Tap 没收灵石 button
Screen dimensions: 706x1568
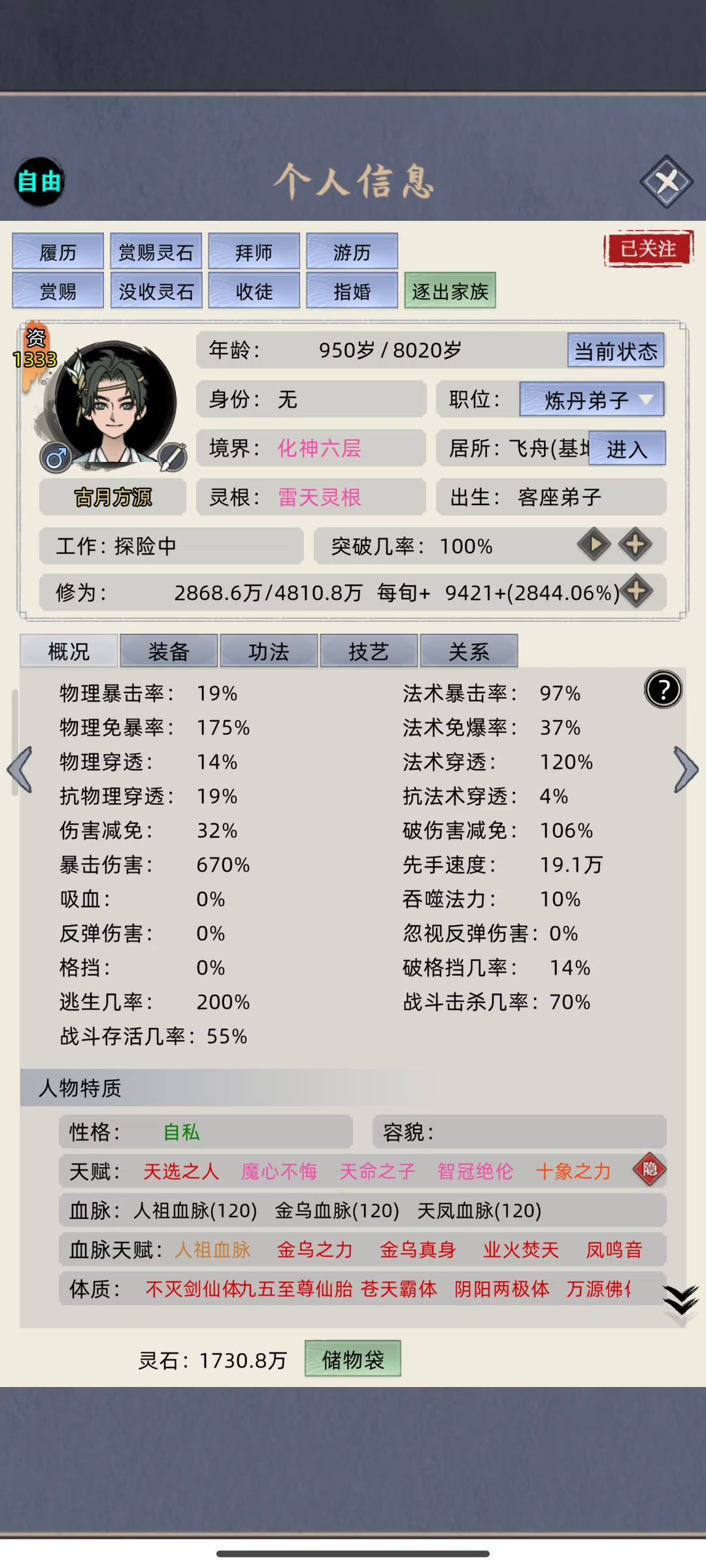point(156,291)
